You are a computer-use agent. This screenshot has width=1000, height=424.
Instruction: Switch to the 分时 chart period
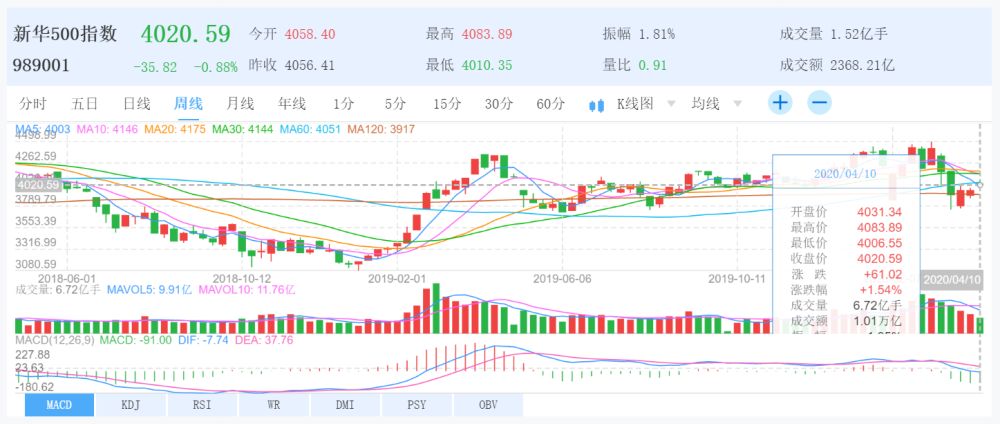[33, 103]
